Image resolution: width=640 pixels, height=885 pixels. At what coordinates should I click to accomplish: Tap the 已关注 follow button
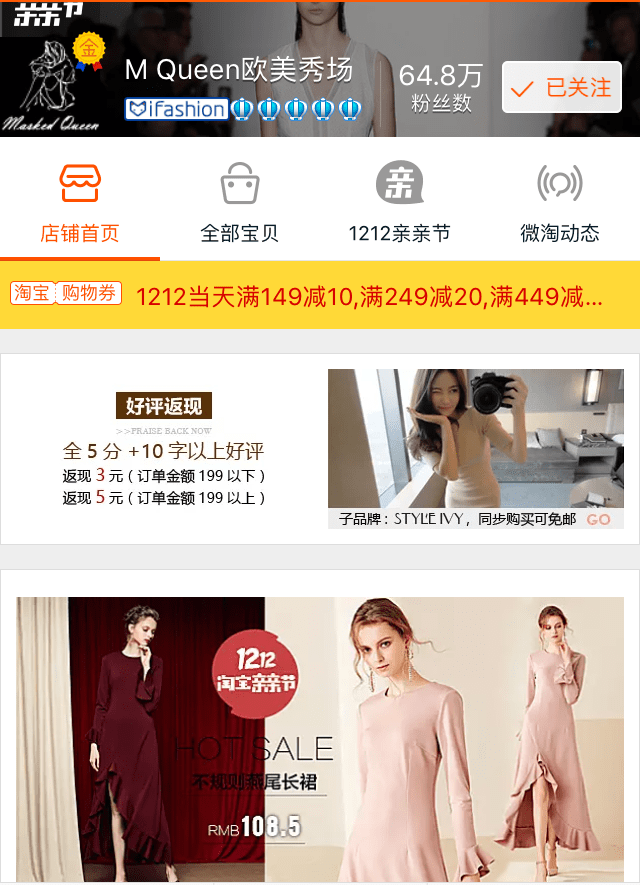[x=561, y=88]
